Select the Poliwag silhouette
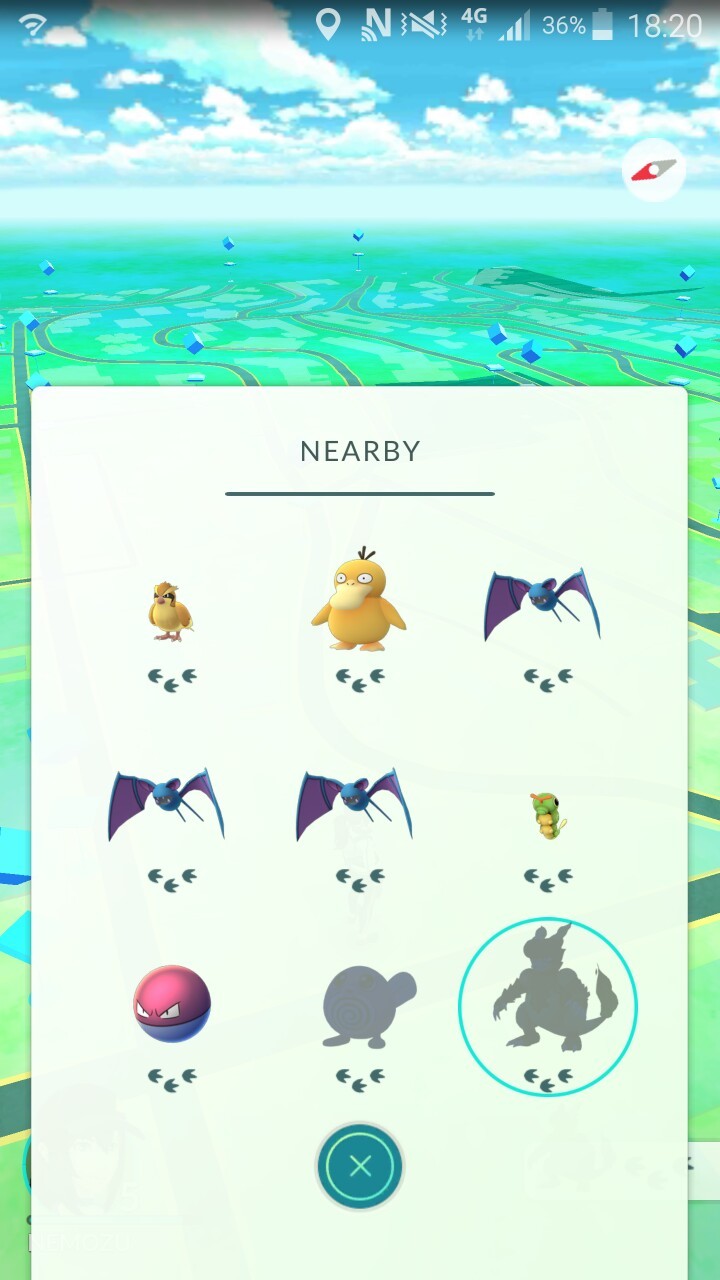 (366, 1006)
